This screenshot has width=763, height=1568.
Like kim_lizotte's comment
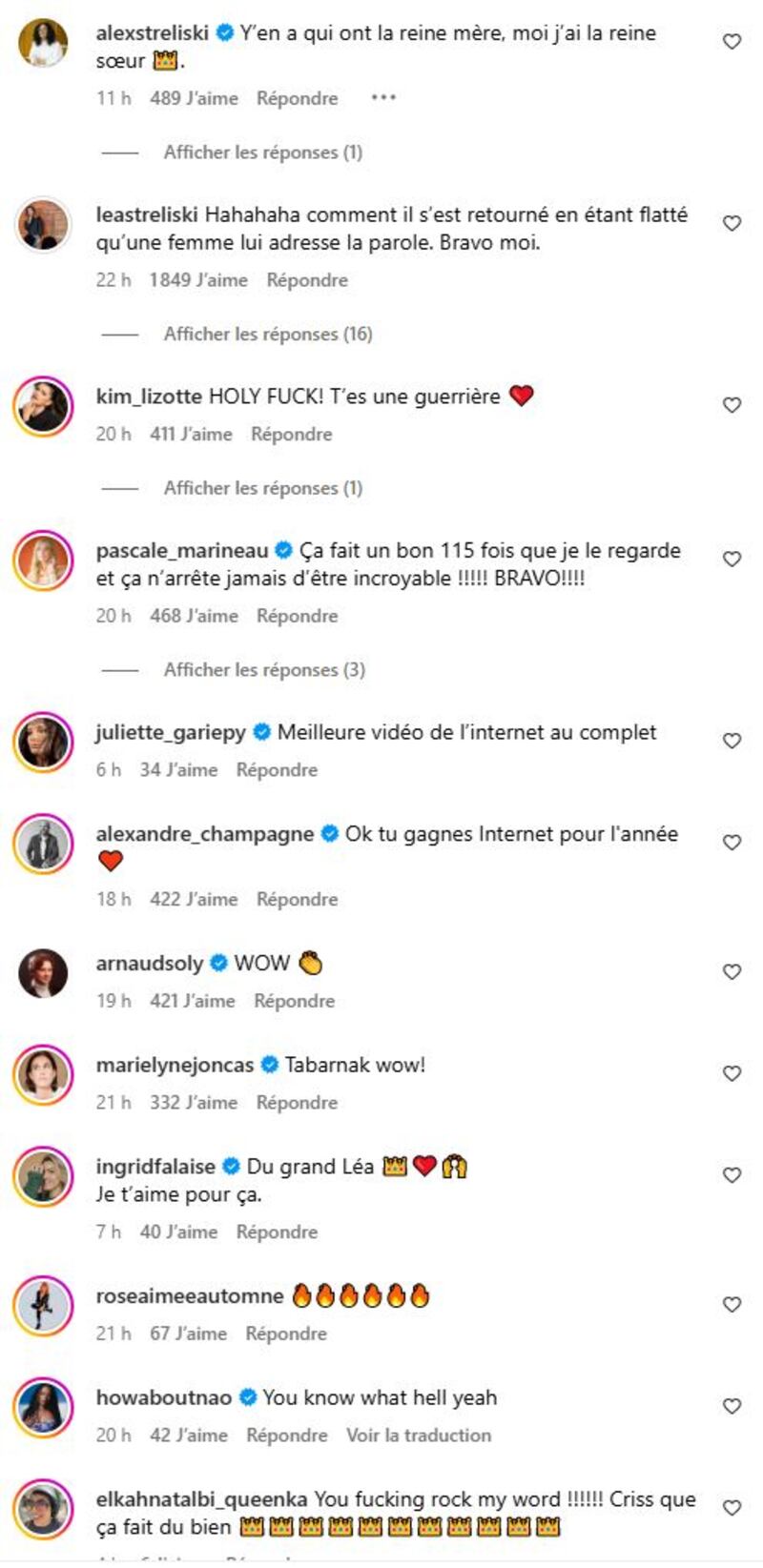(x=732, y=405)
